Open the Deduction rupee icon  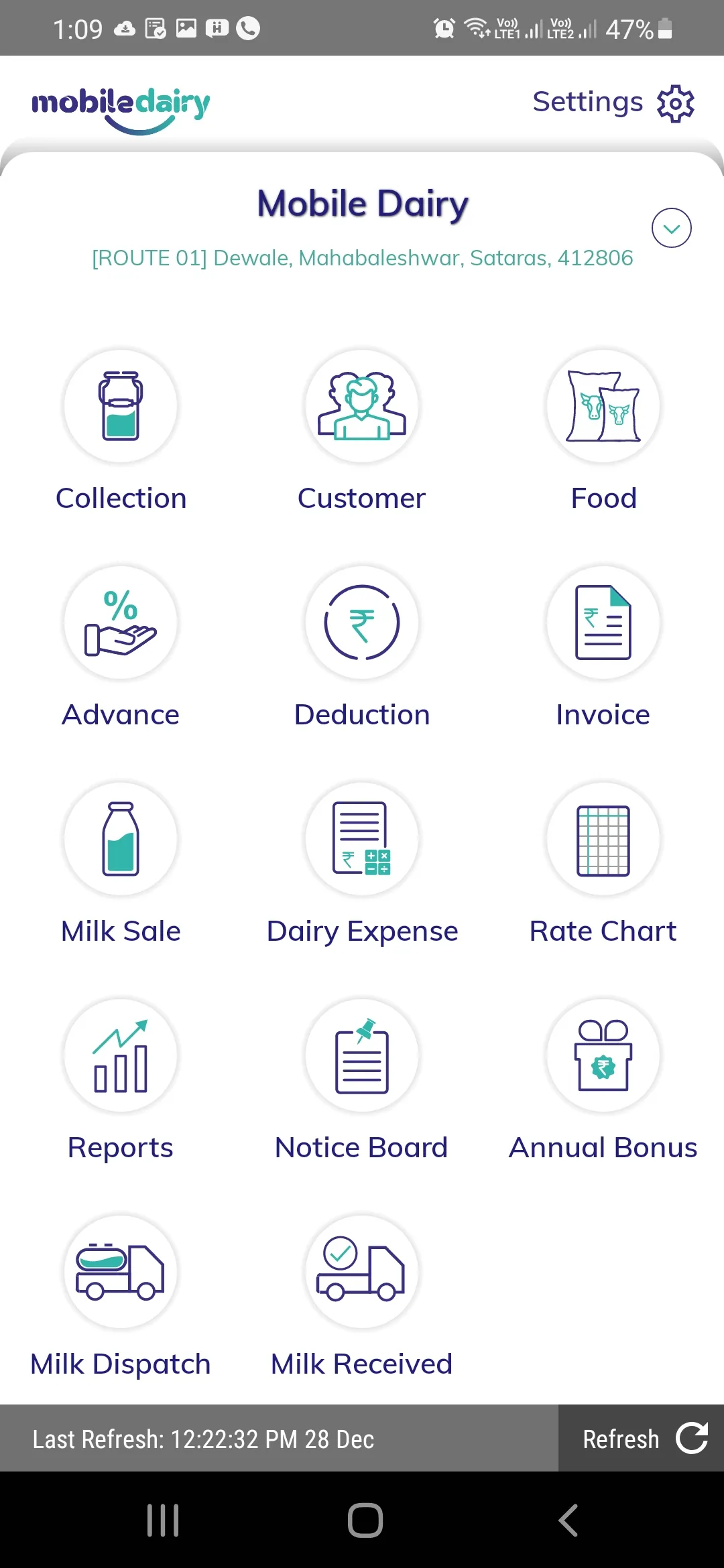pyautogui.click(x=362, y=623)
